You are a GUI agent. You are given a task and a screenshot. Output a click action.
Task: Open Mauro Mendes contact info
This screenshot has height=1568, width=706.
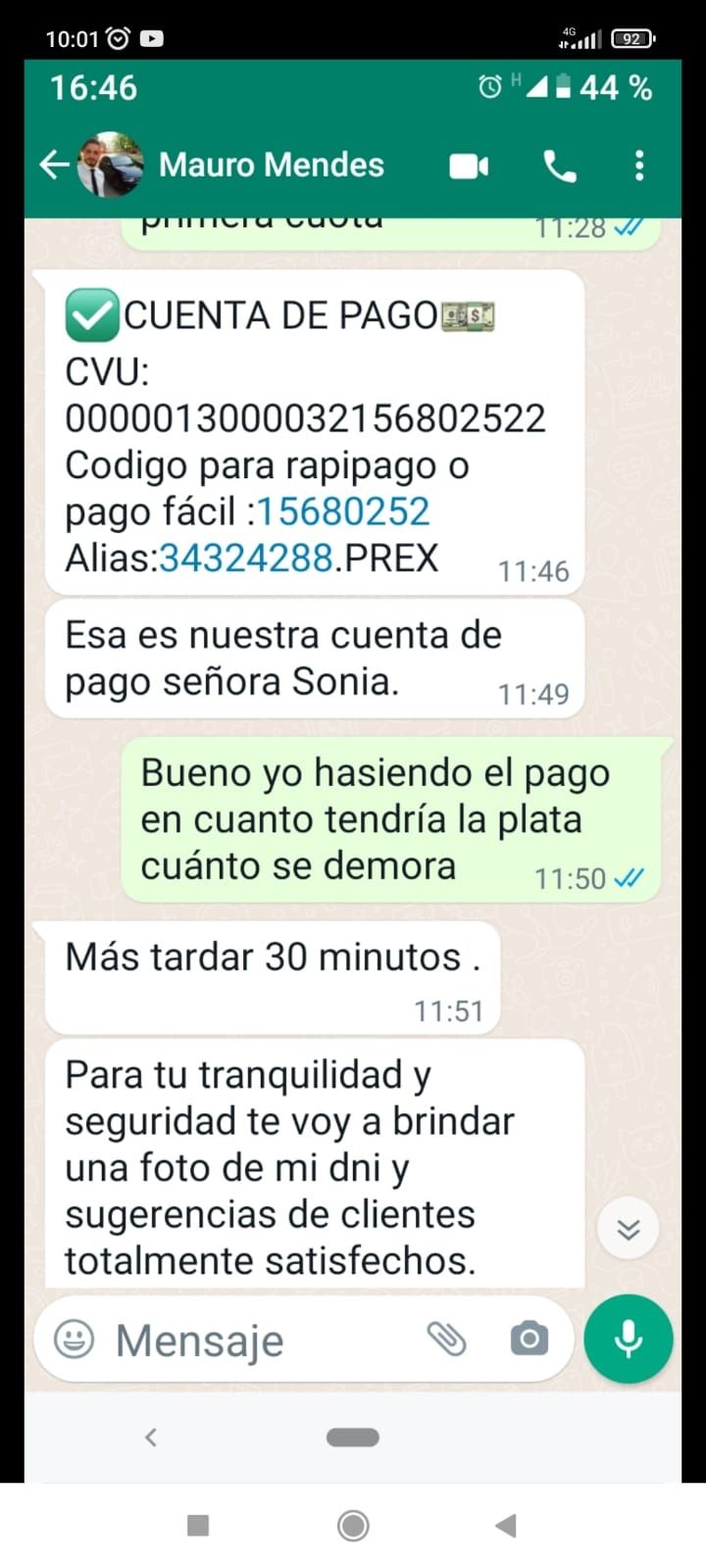click(x=272, y=165)
